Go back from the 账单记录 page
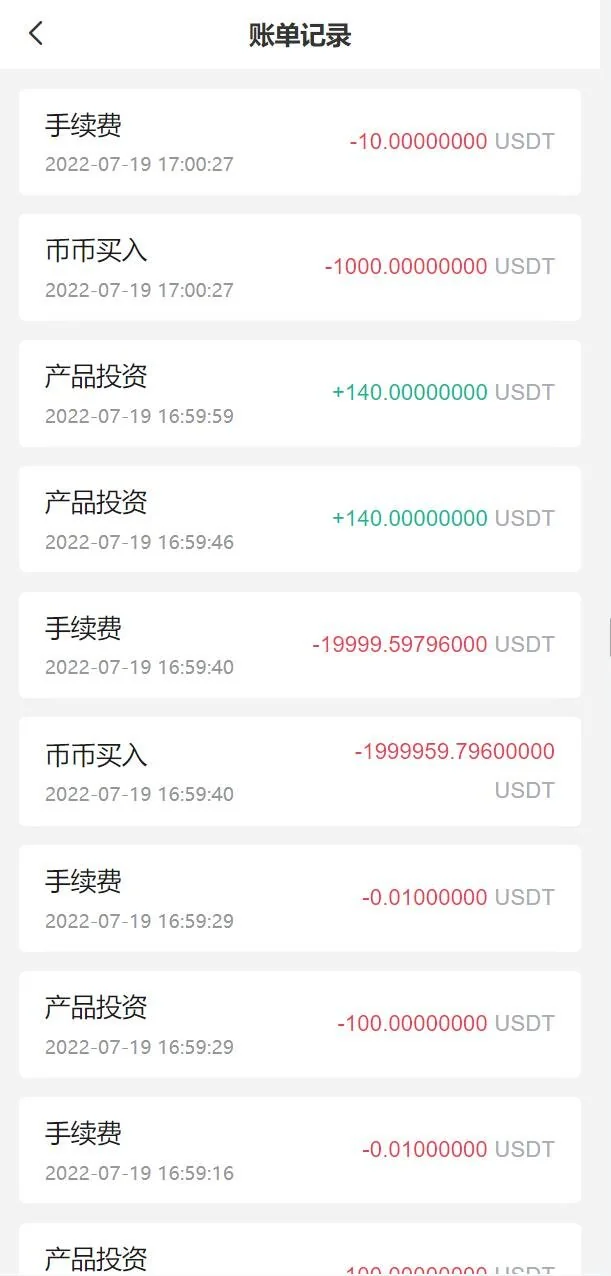Image resolution: width=611 pixels, height=1276 pixels. [x=36, y=34]
